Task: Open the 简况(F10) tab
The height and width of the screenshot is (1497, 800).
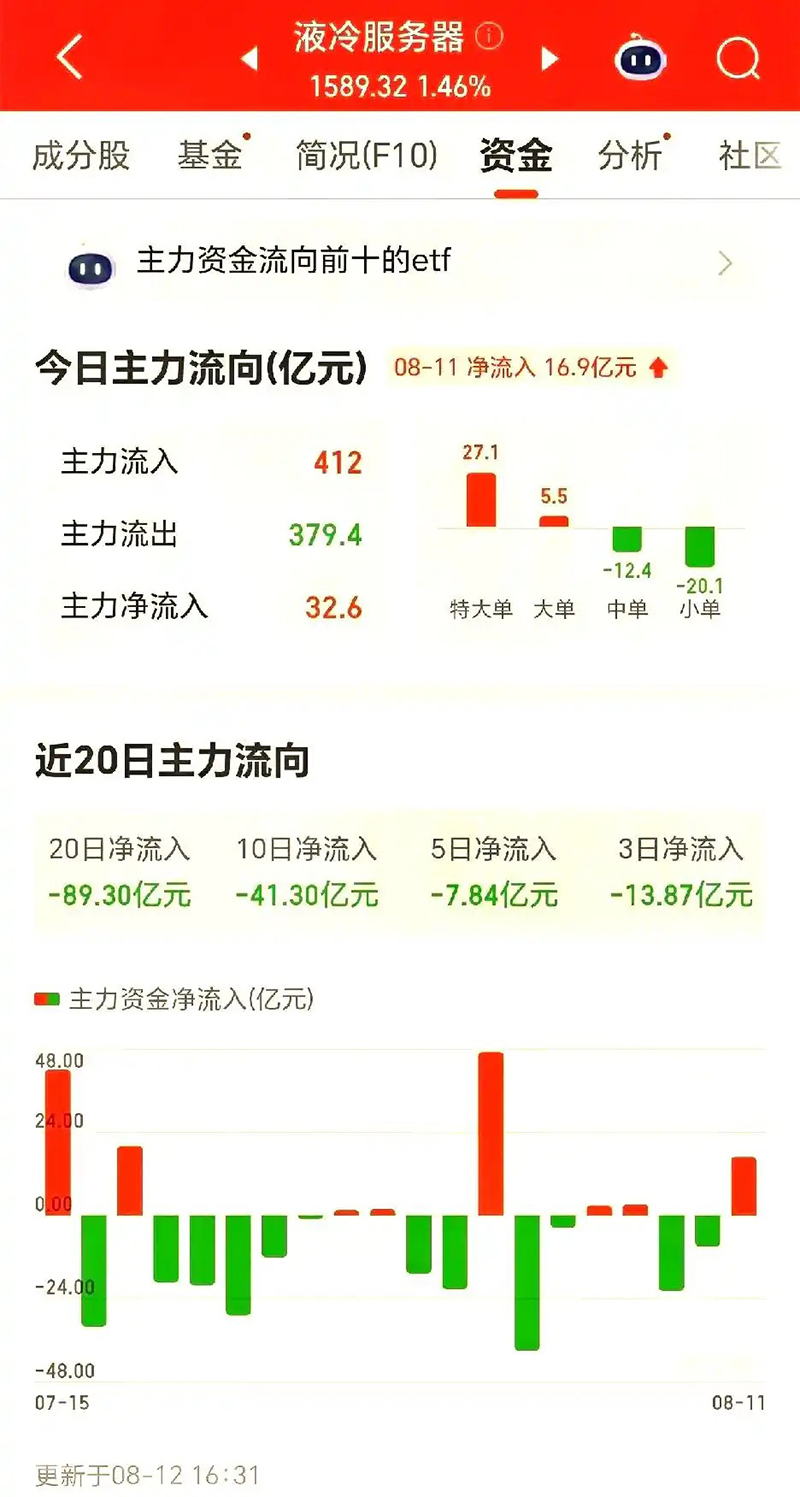Action: click(x=367, y=156)
